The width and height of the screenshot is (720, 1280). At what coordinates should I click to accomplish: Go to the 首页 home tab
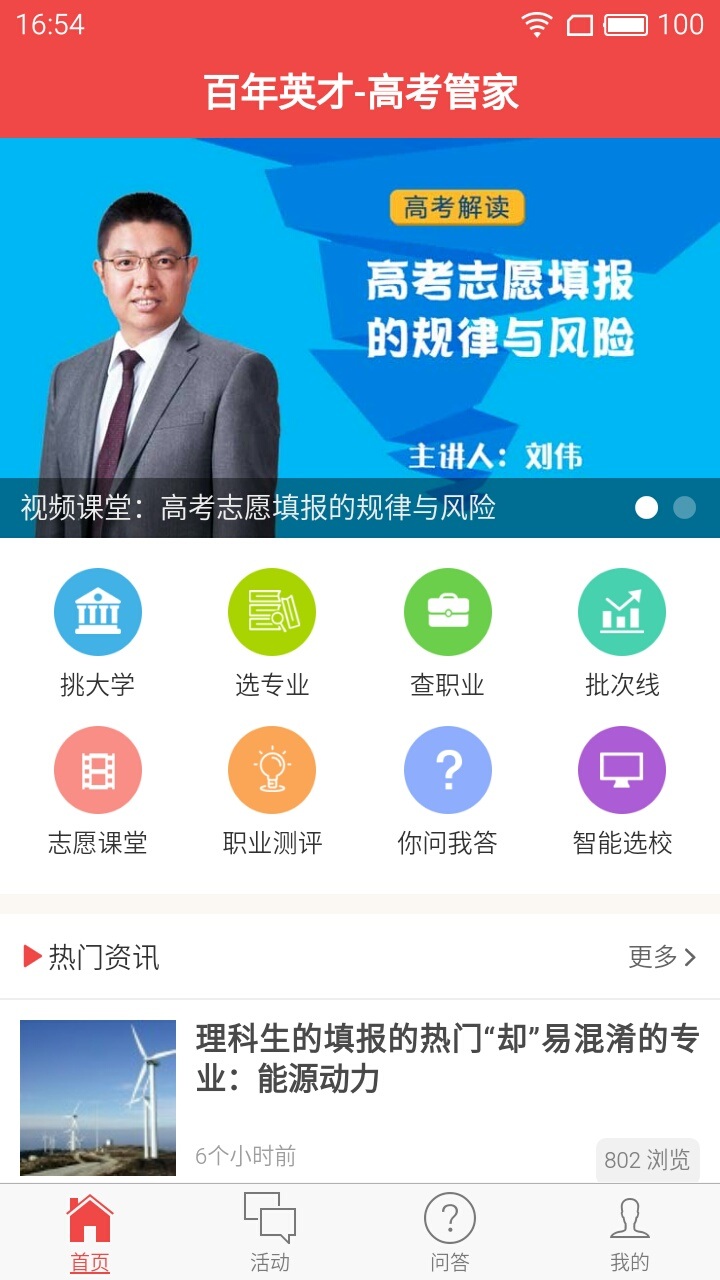[x=90, y=1232]
